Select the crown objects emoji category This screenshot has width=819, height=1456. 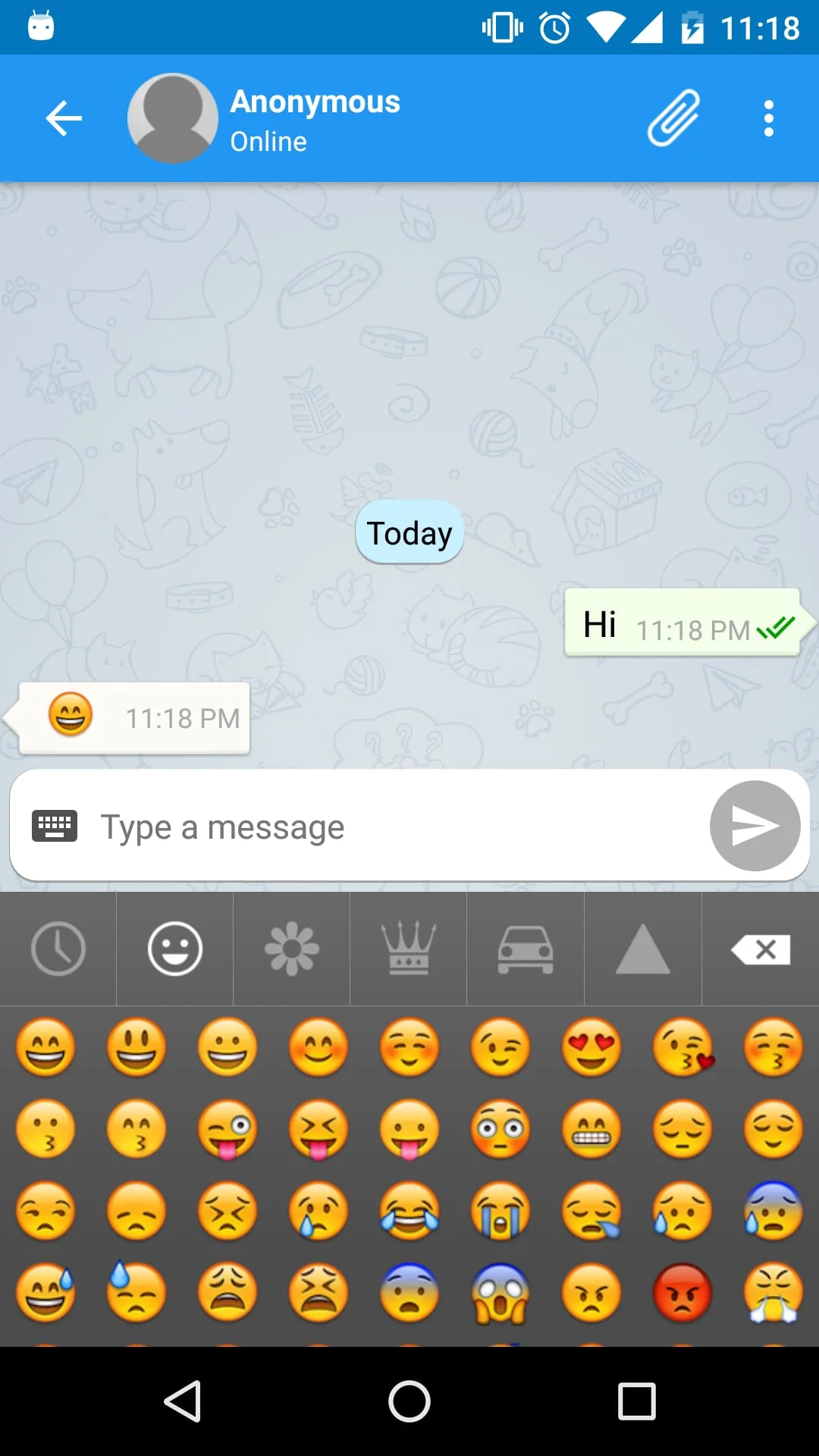click(x=408, y=949)
